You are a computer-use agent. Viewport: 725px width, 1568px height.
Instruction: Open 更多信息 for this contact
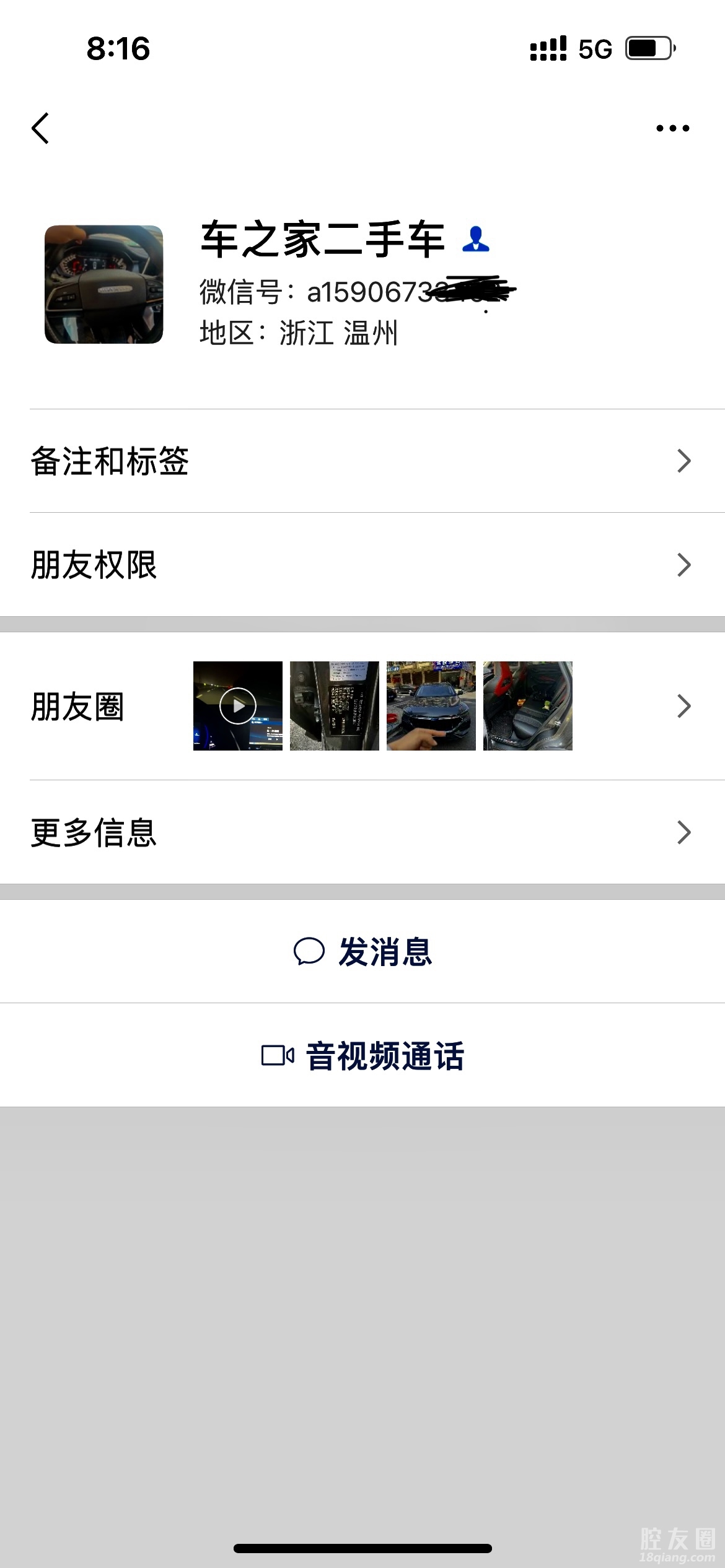coord(362,832)
